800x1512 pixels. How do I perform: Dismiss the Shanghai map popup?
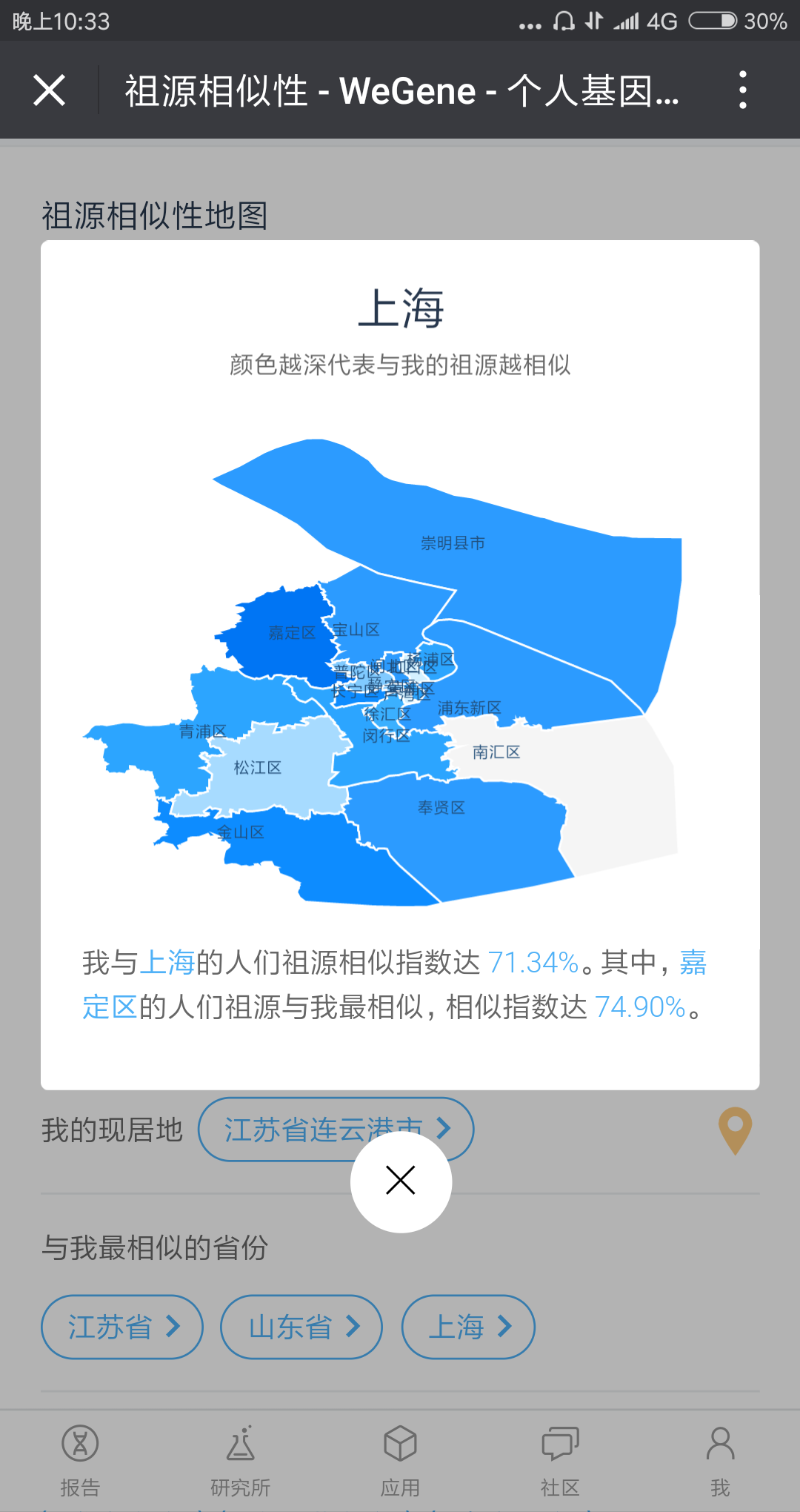(x=401, y=1181)
